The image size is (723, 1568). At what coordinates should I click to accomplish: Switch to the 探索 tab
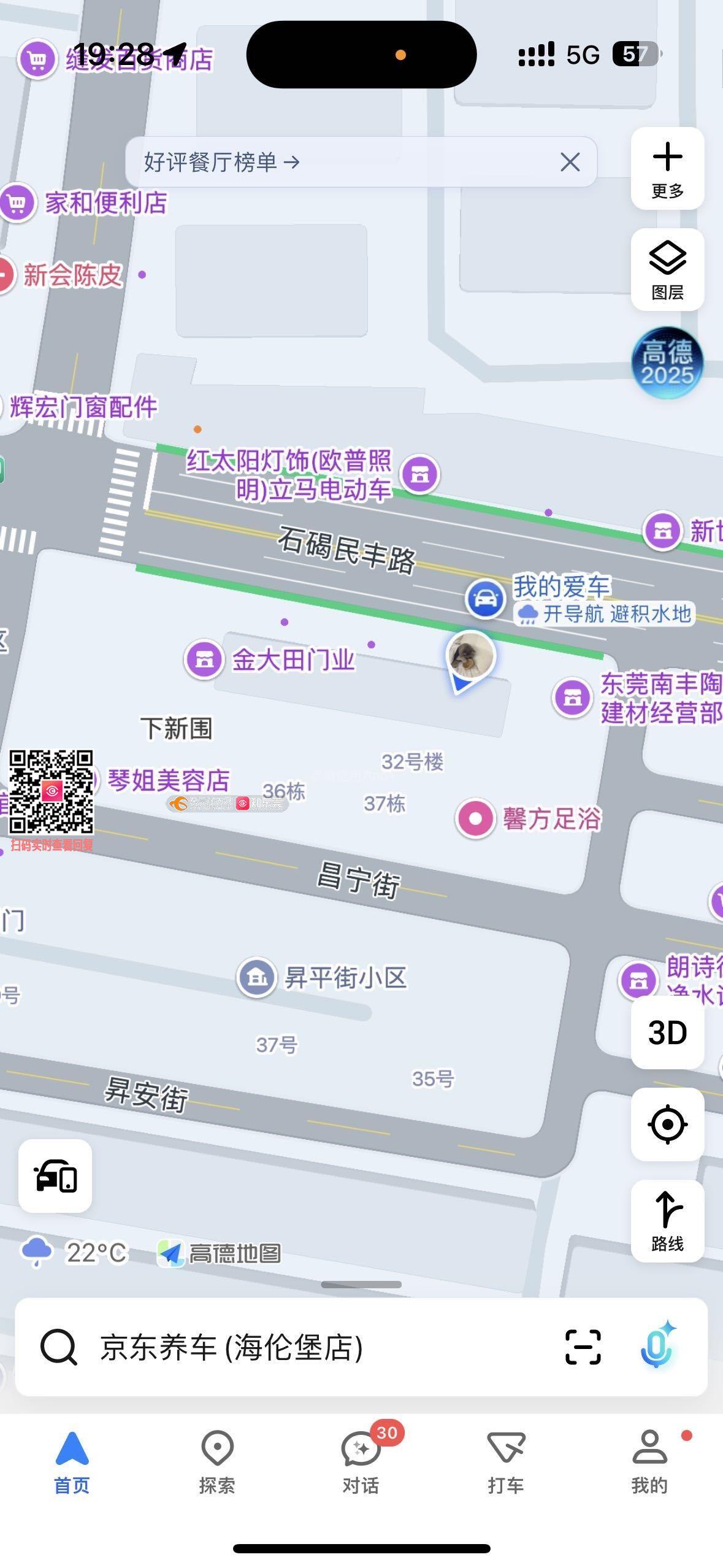click(217, 1462)
